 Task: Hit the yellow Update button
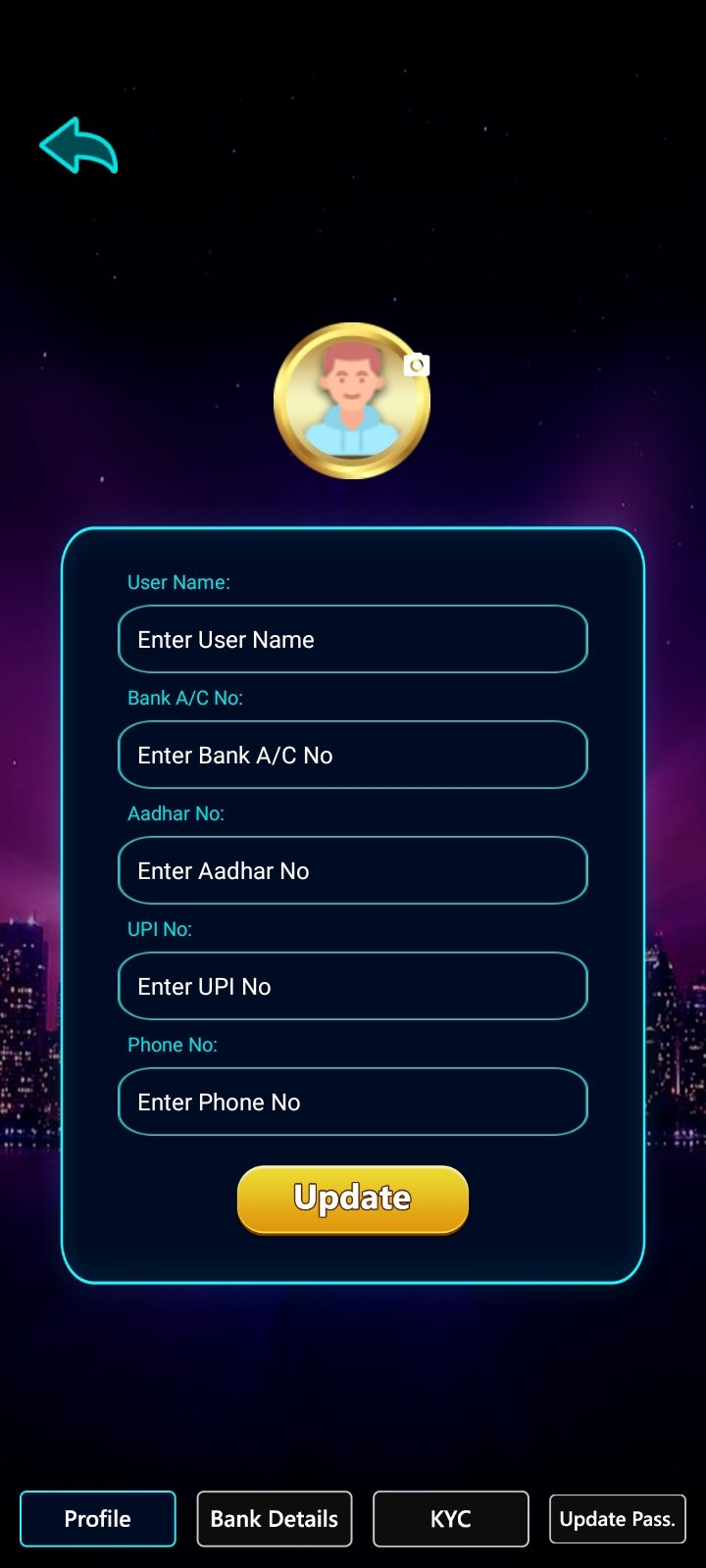point(353,1199)
